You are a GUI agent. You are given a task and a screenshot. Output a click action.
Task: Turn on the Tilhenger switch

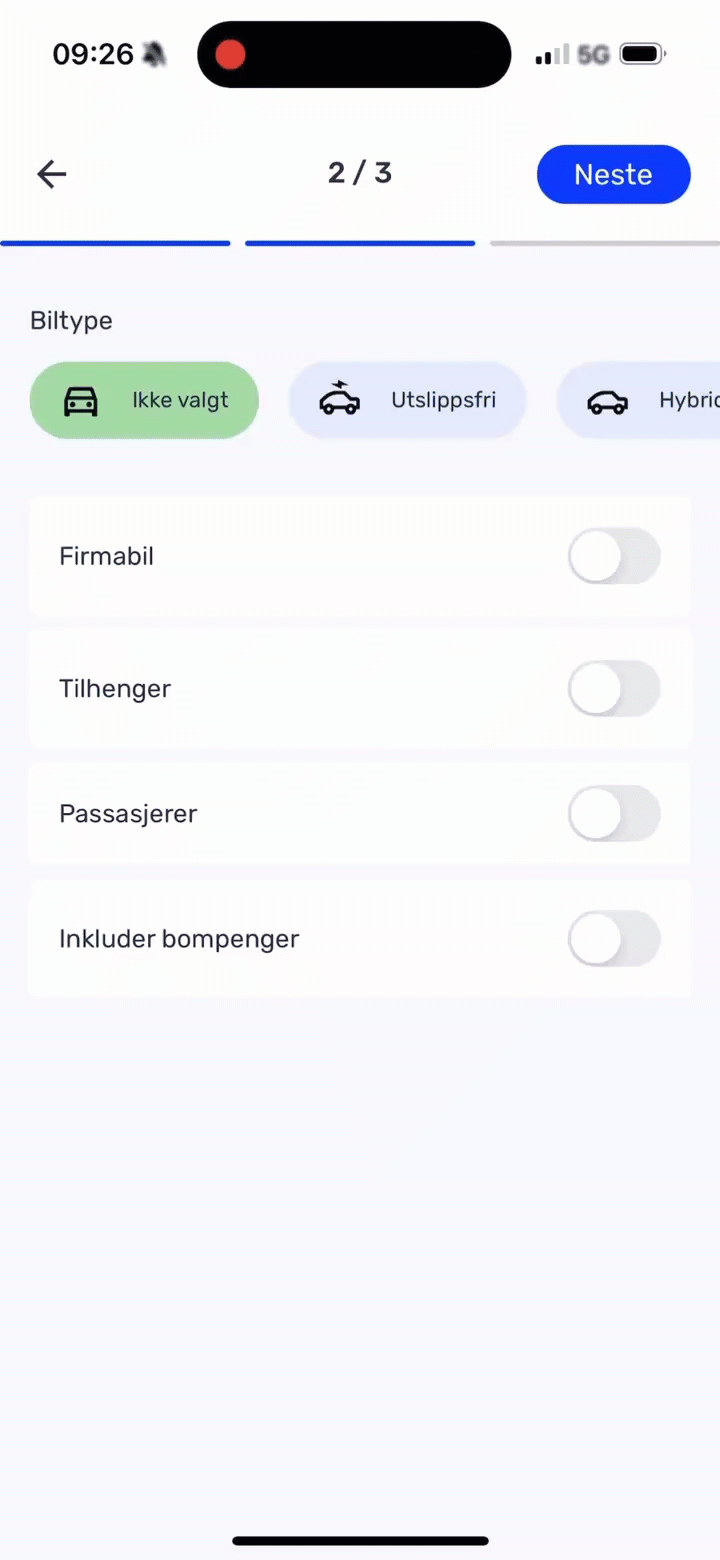pyautogui.click(x=614, y=688)
